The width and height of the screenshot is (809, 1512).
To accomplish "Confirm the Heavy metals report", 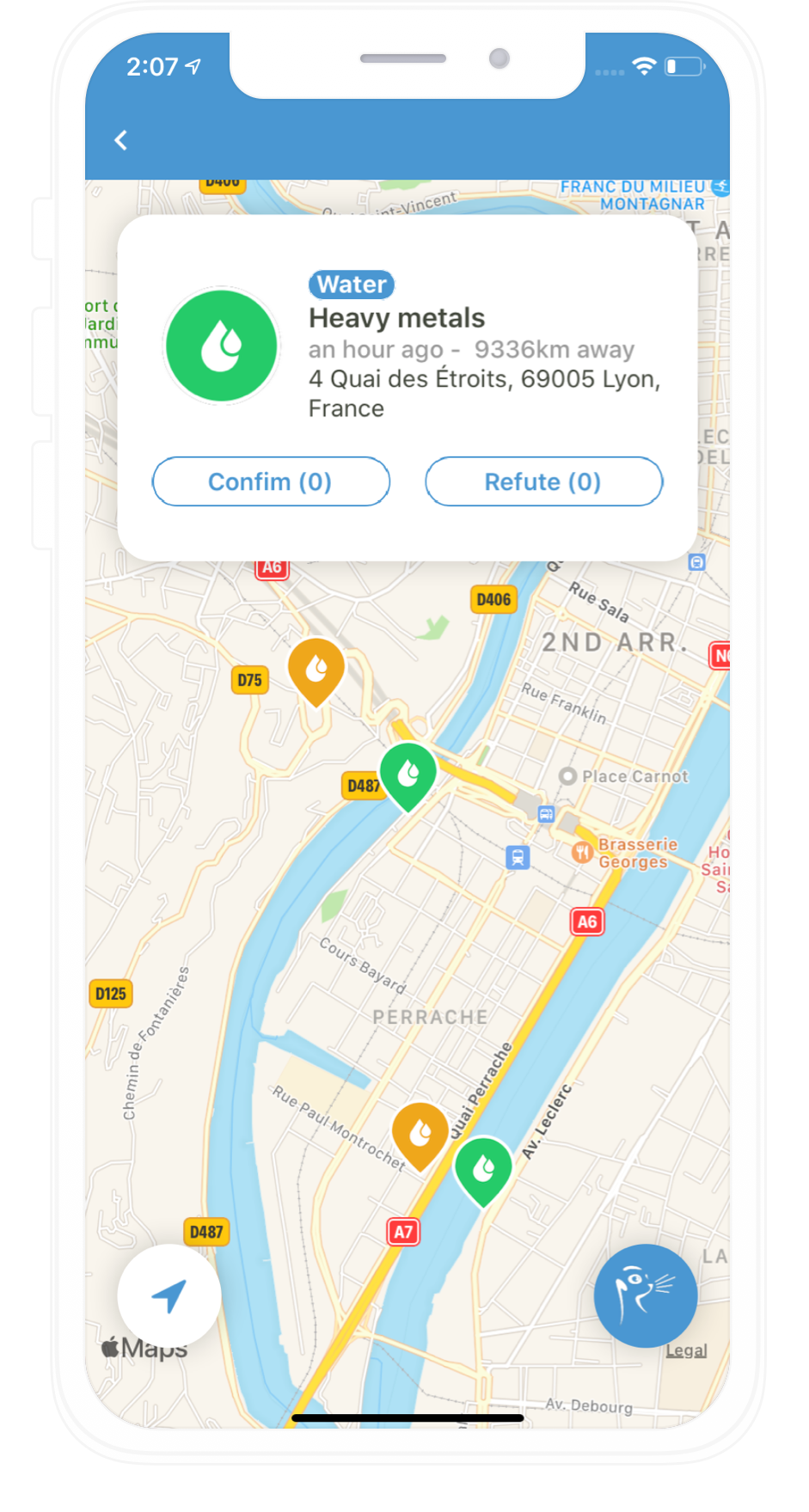I will pyautogui.click(x=271, y=481).
